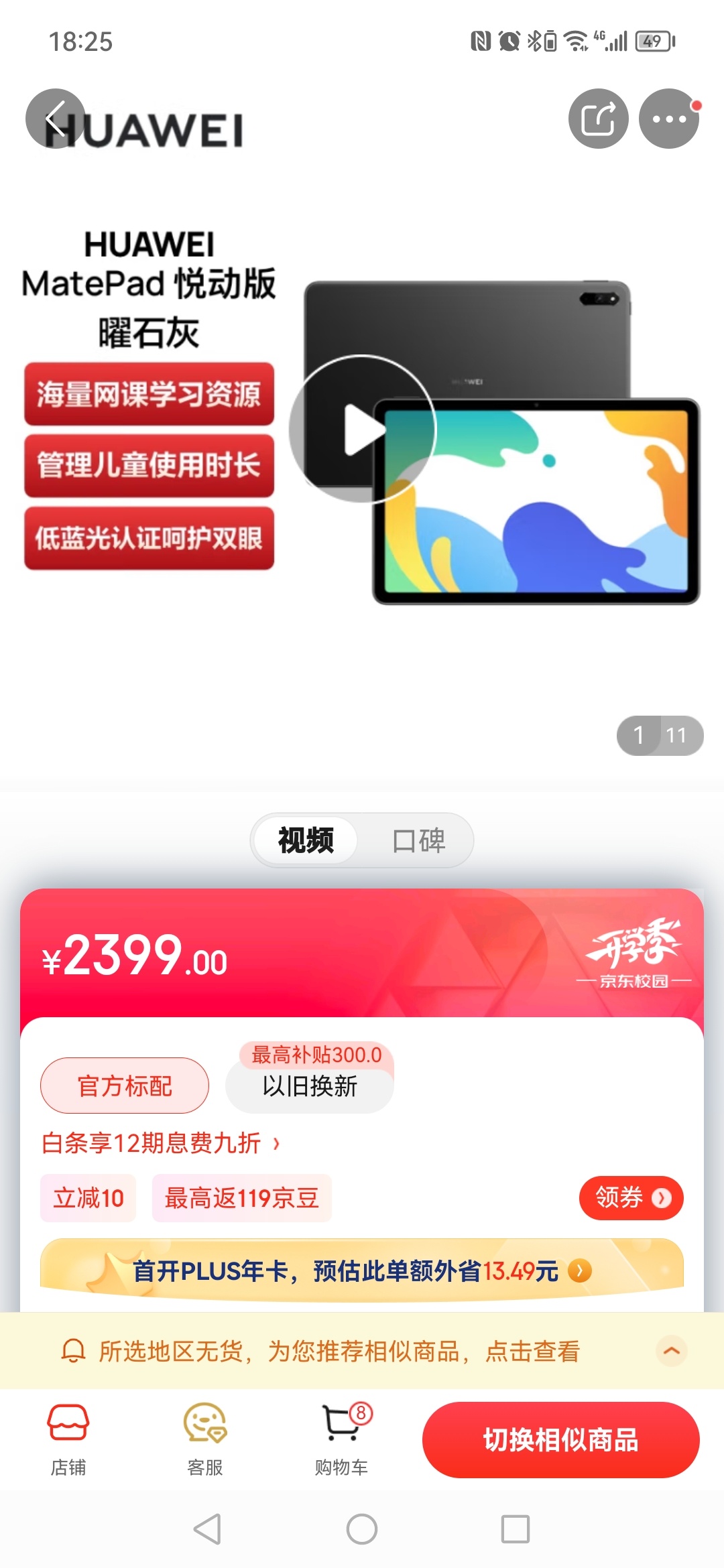Tap 切换相似商品 button
The image size is (724, 1568).
click(x=560, y=1439)
